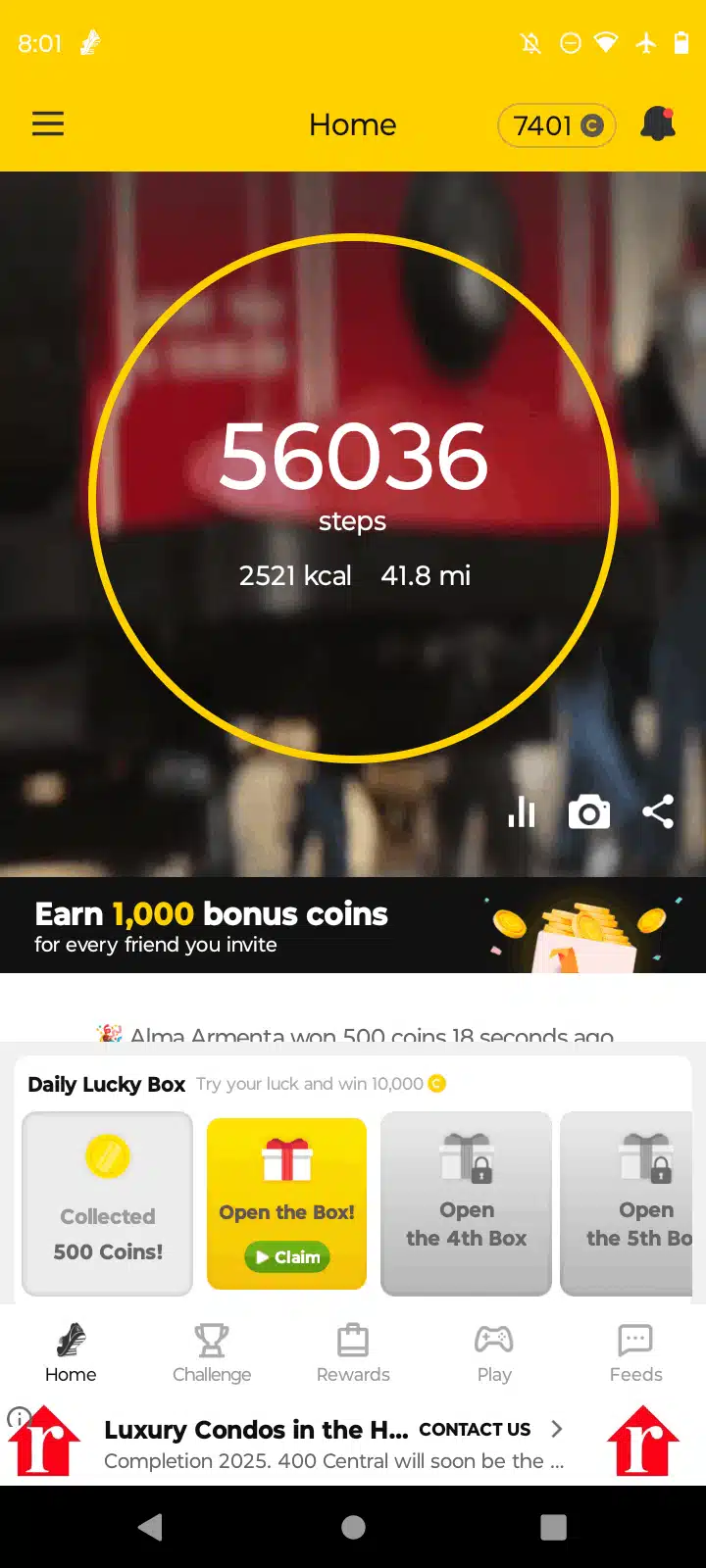Share your step count

click(658, 812)
